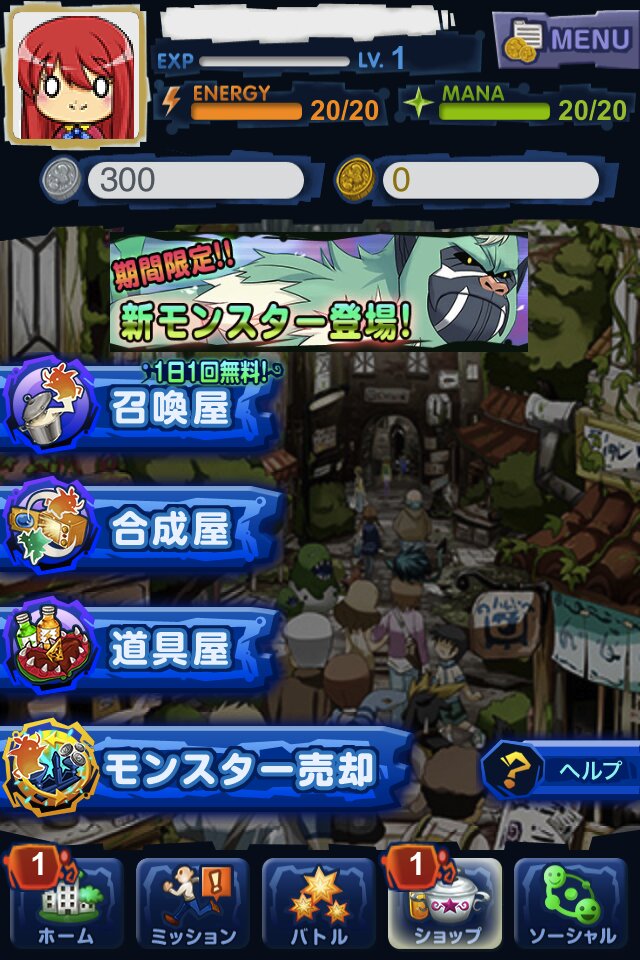Switch to the ショップ tab
The width and height of the screenshot is (640, 960).
[x=444, y=903]
